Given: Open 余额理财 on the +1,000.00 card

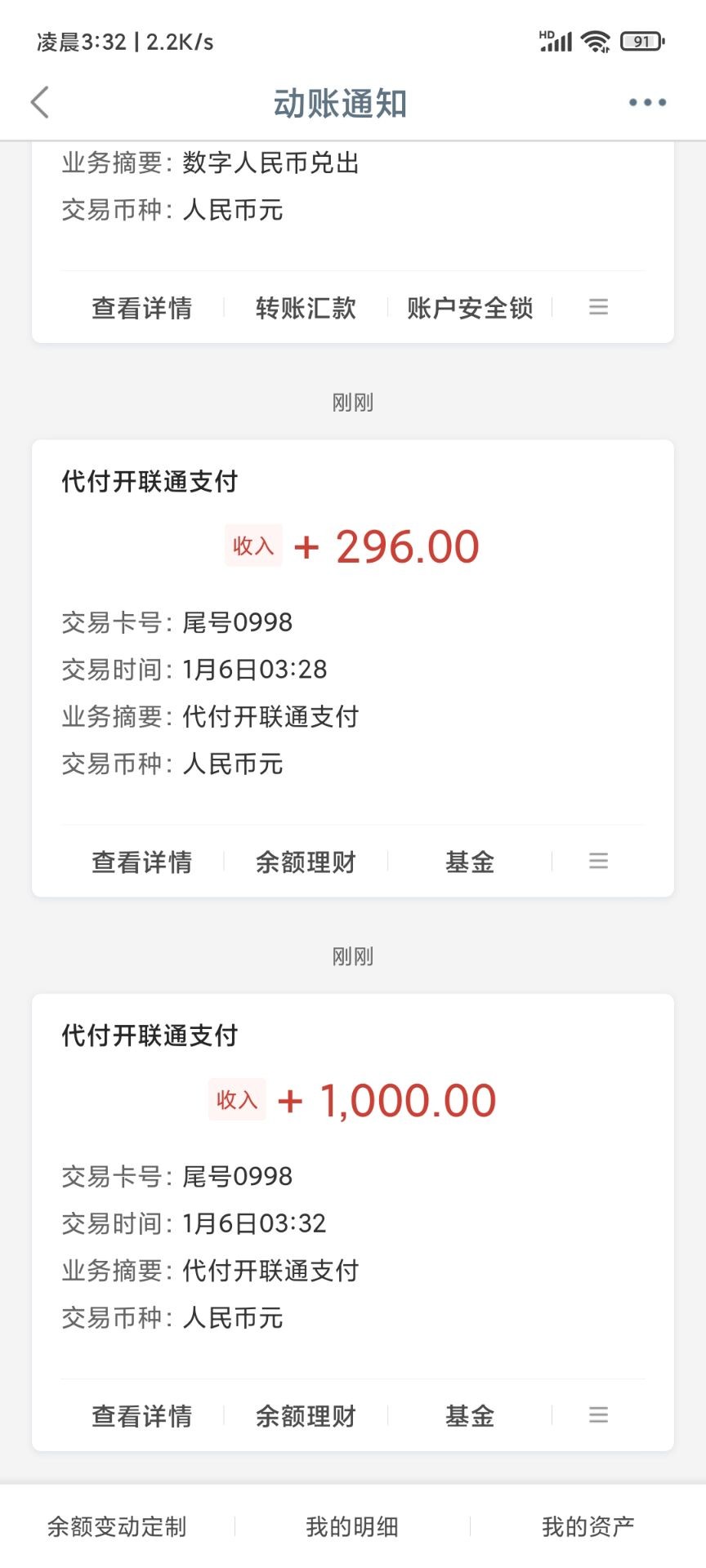Looking at the screenshot, I should pos(306,1415).
